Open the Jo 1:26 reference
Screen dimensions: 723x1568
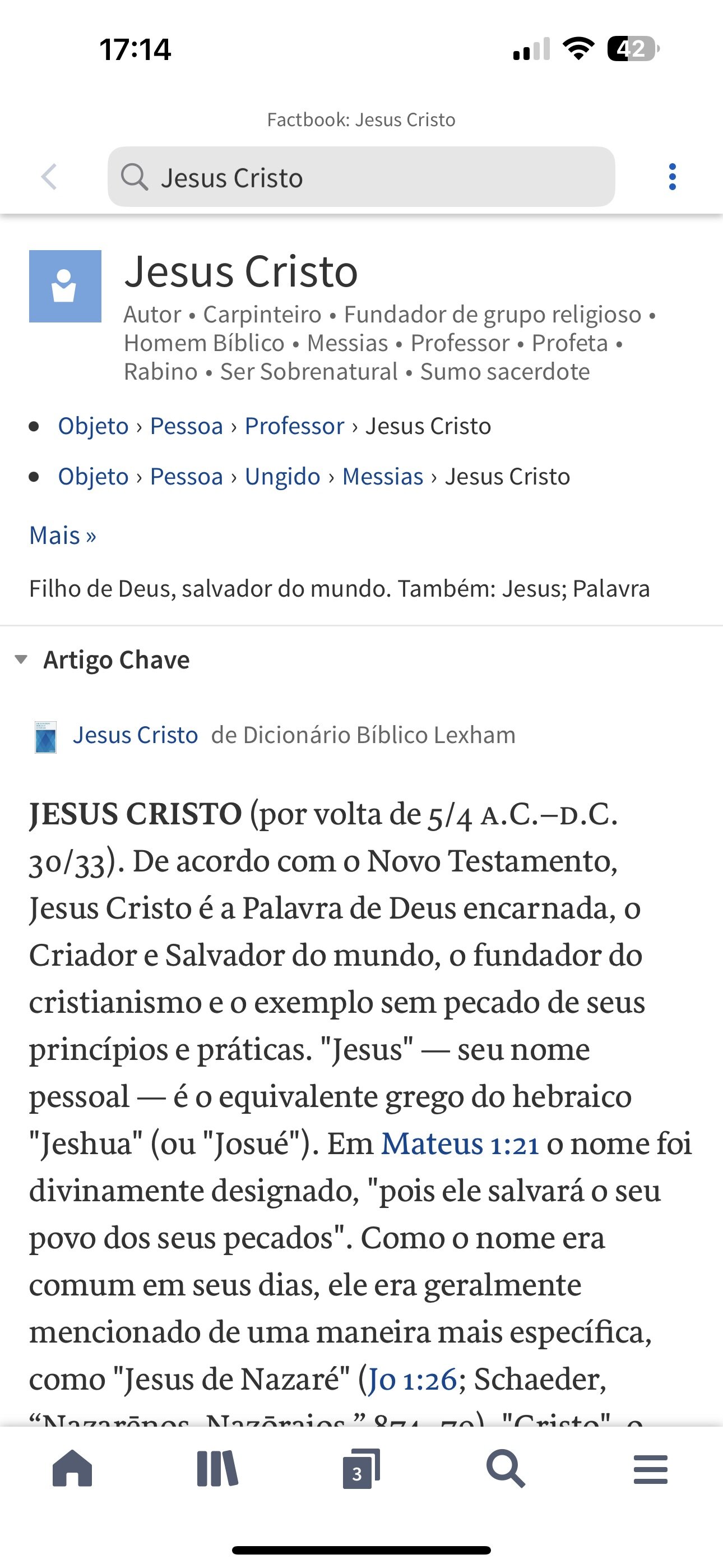point(412,1380)
